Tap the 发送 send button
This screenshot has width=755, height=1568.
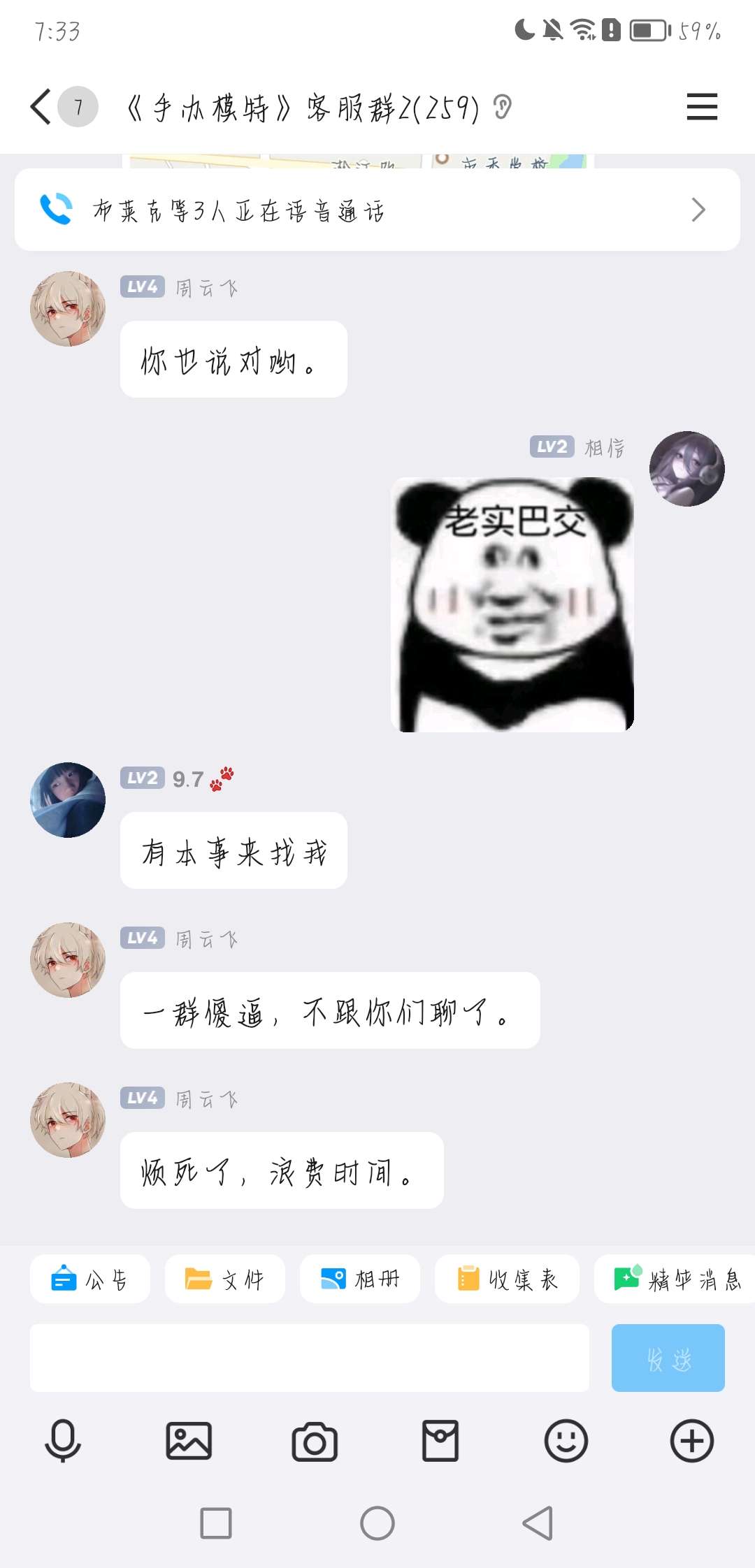(x=668, y=1358)
